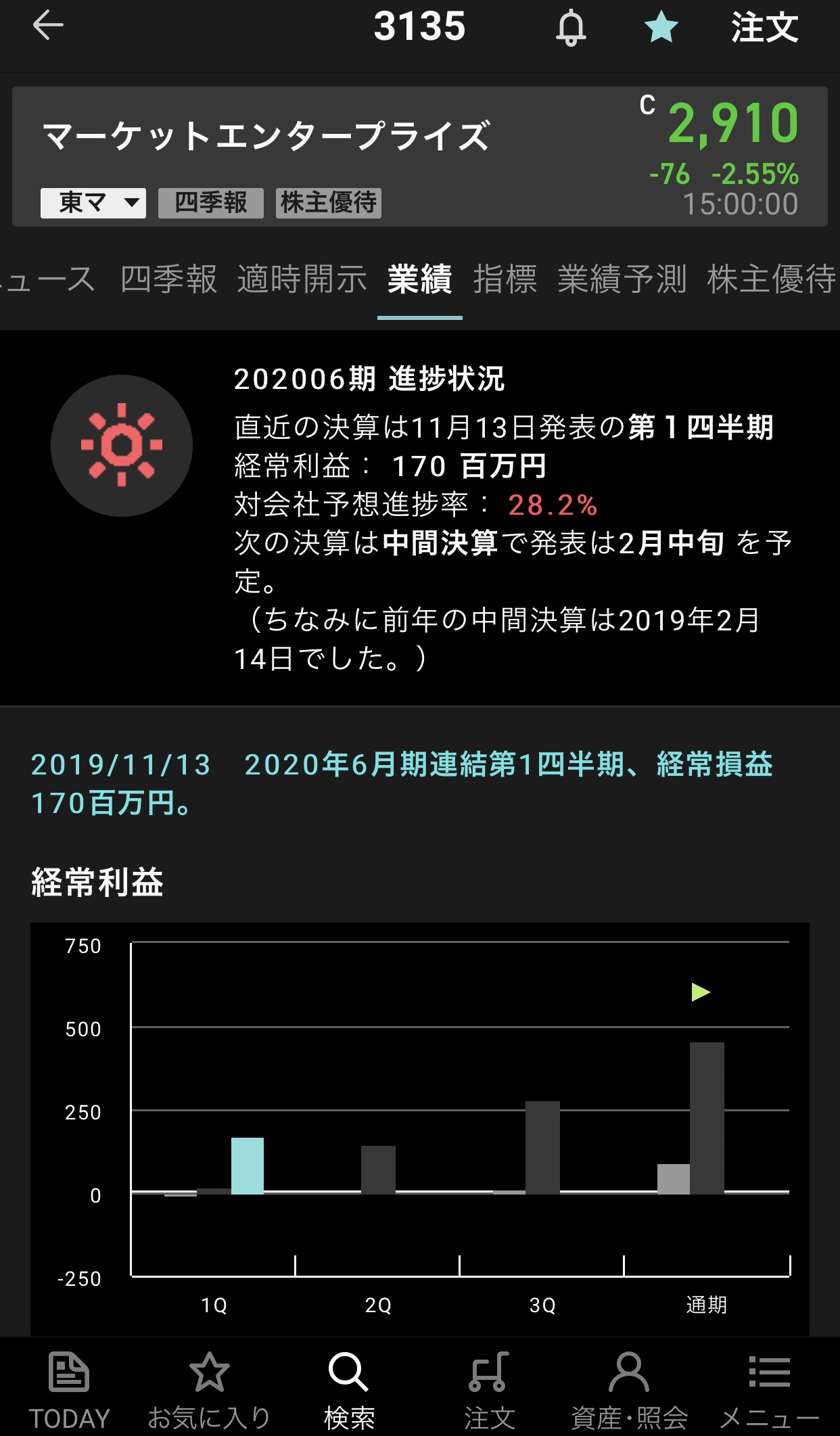Switch to the 四季報 tab

click(x=168, y=279)
